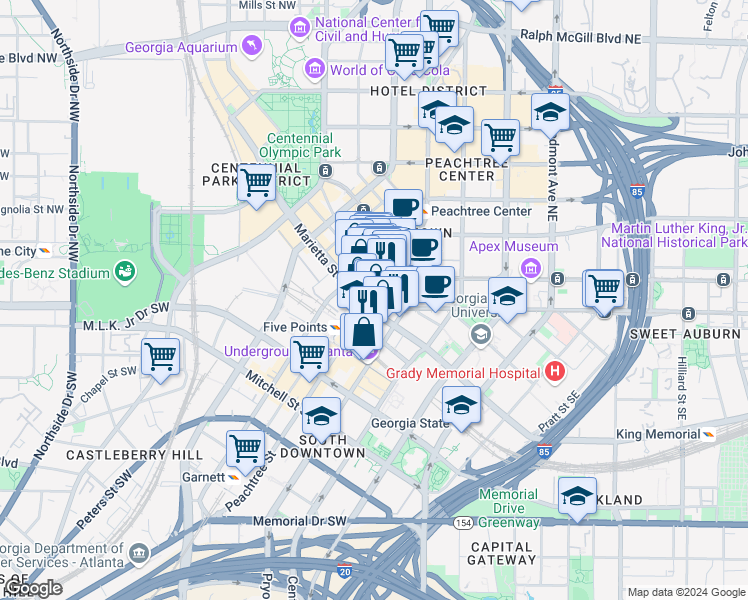
Task: Tap the graduation cap marker at South Downtown
Action: [x=322, y=419]
